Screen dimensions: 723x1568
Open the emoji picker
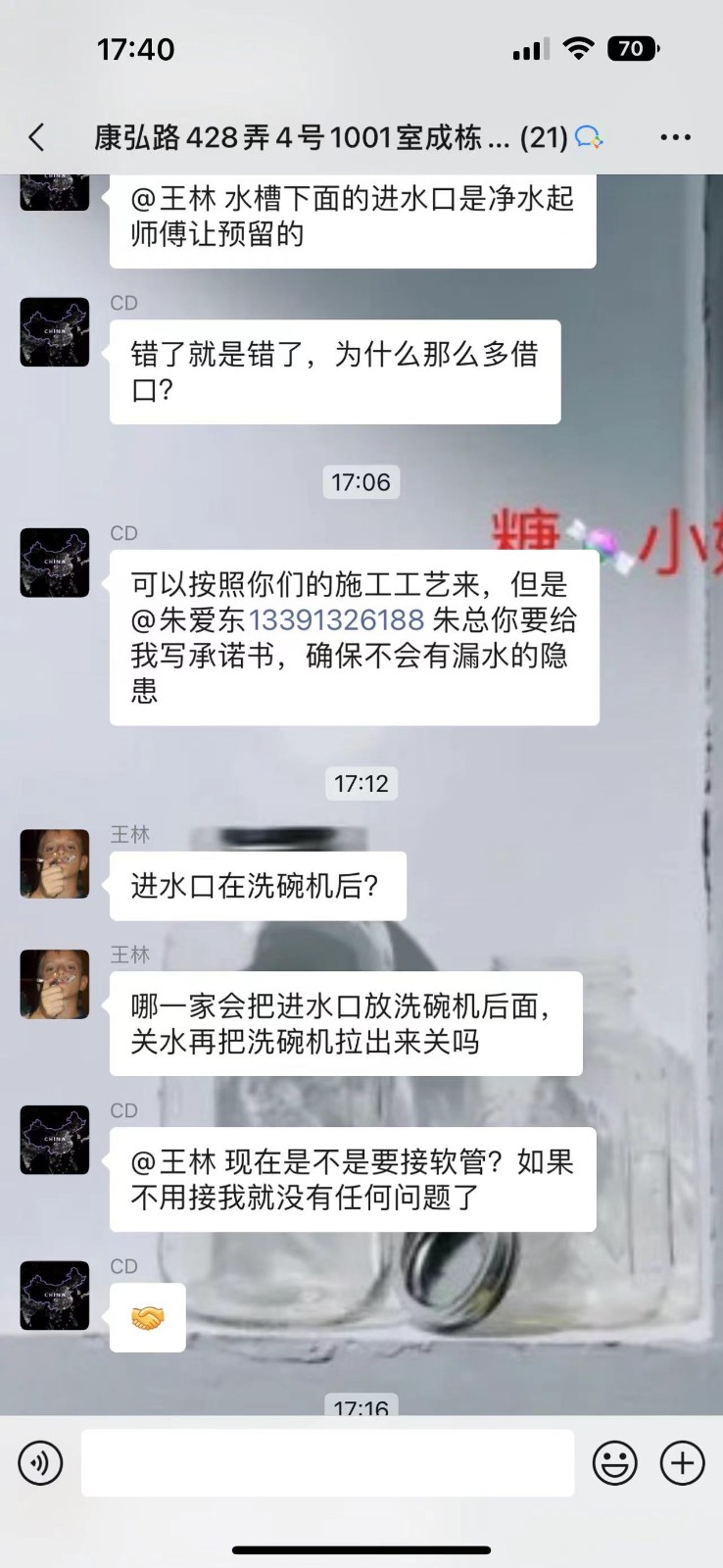click(615, 1463)
